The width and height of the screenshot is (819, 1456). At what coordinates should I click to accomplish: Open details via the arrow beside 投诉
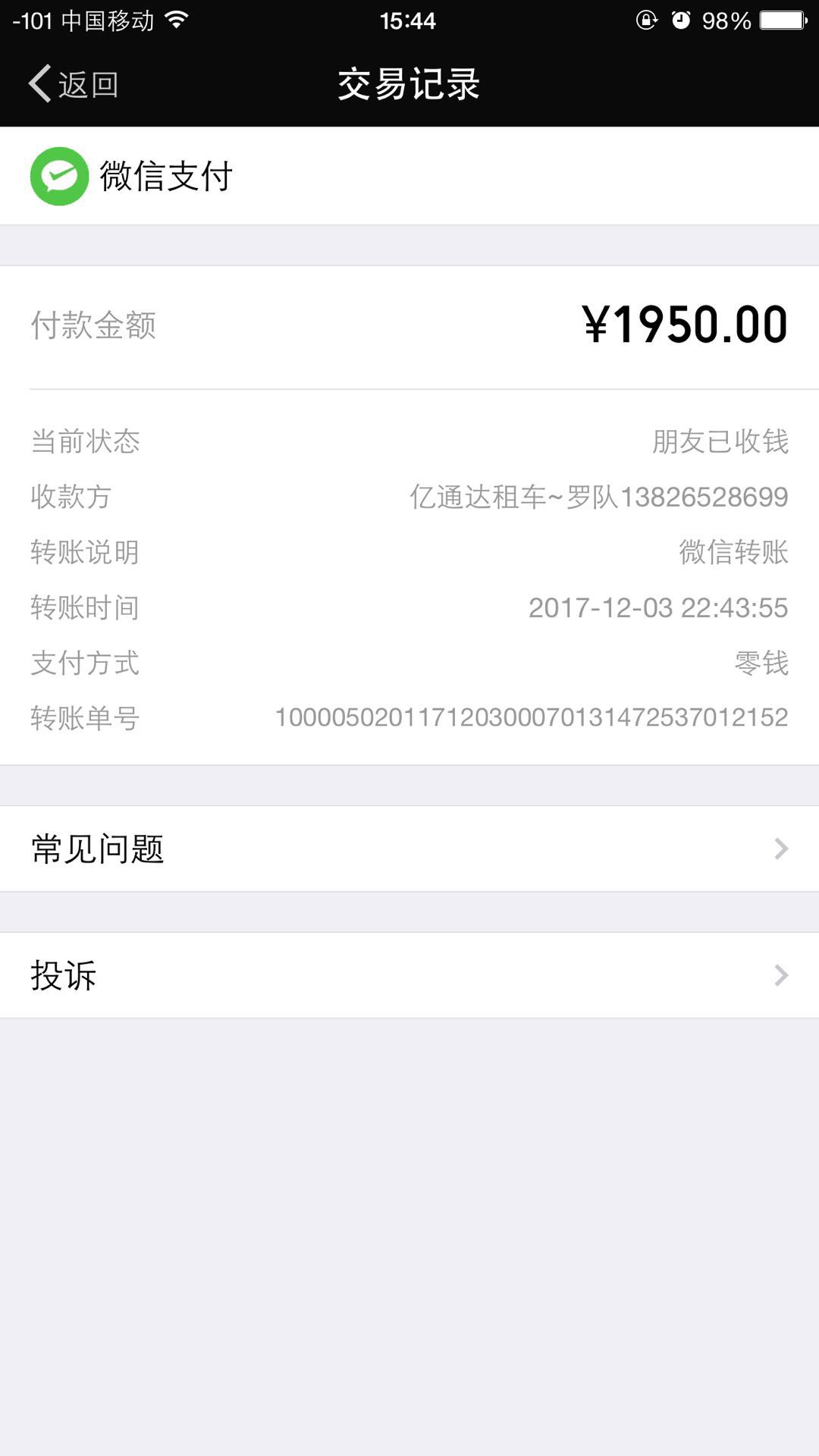pyautogui.click(x=781, y=976)
